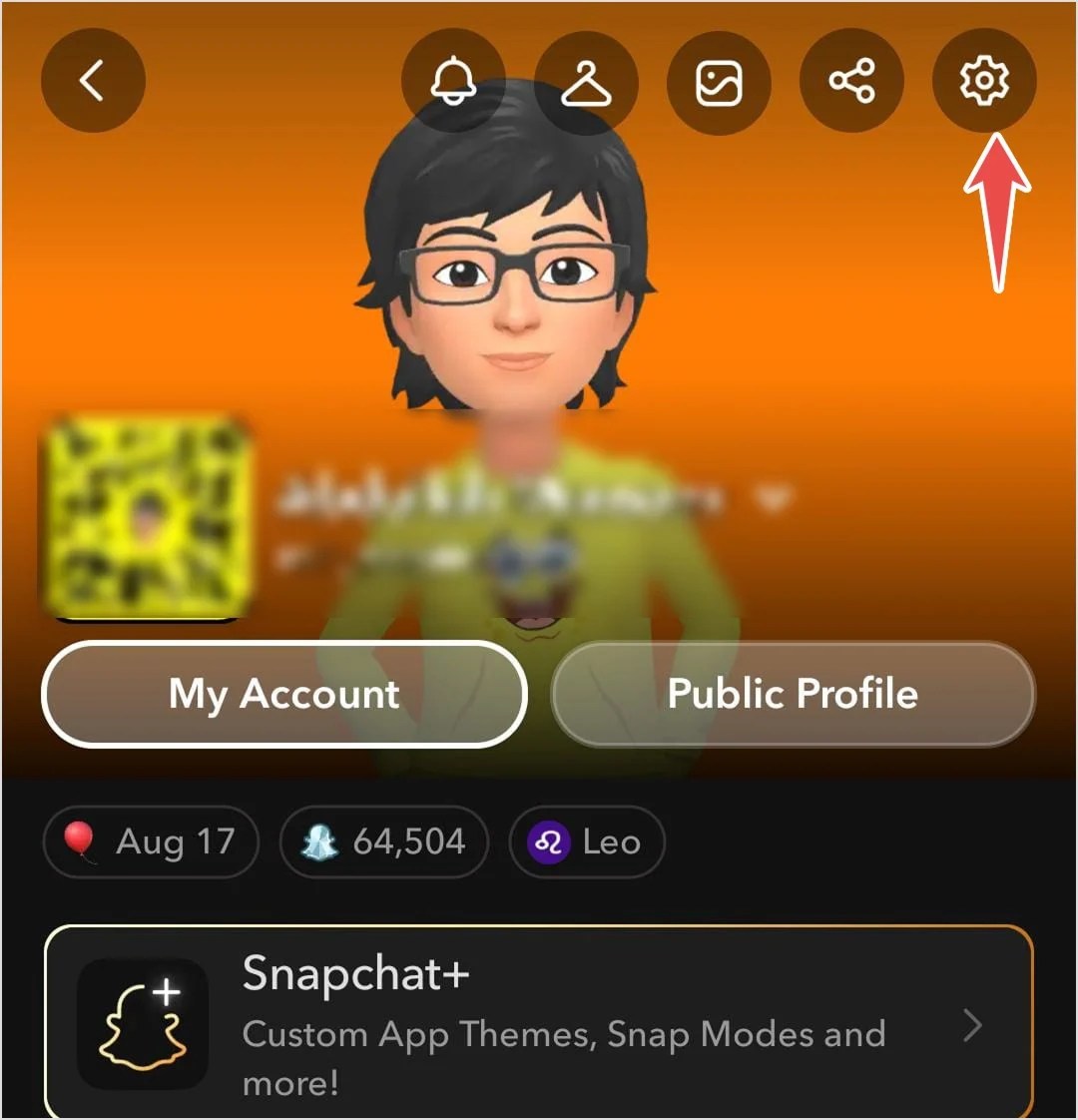1078x1120 pixels.
Task: Switch to the Public Profile tab
Action: 793,694
